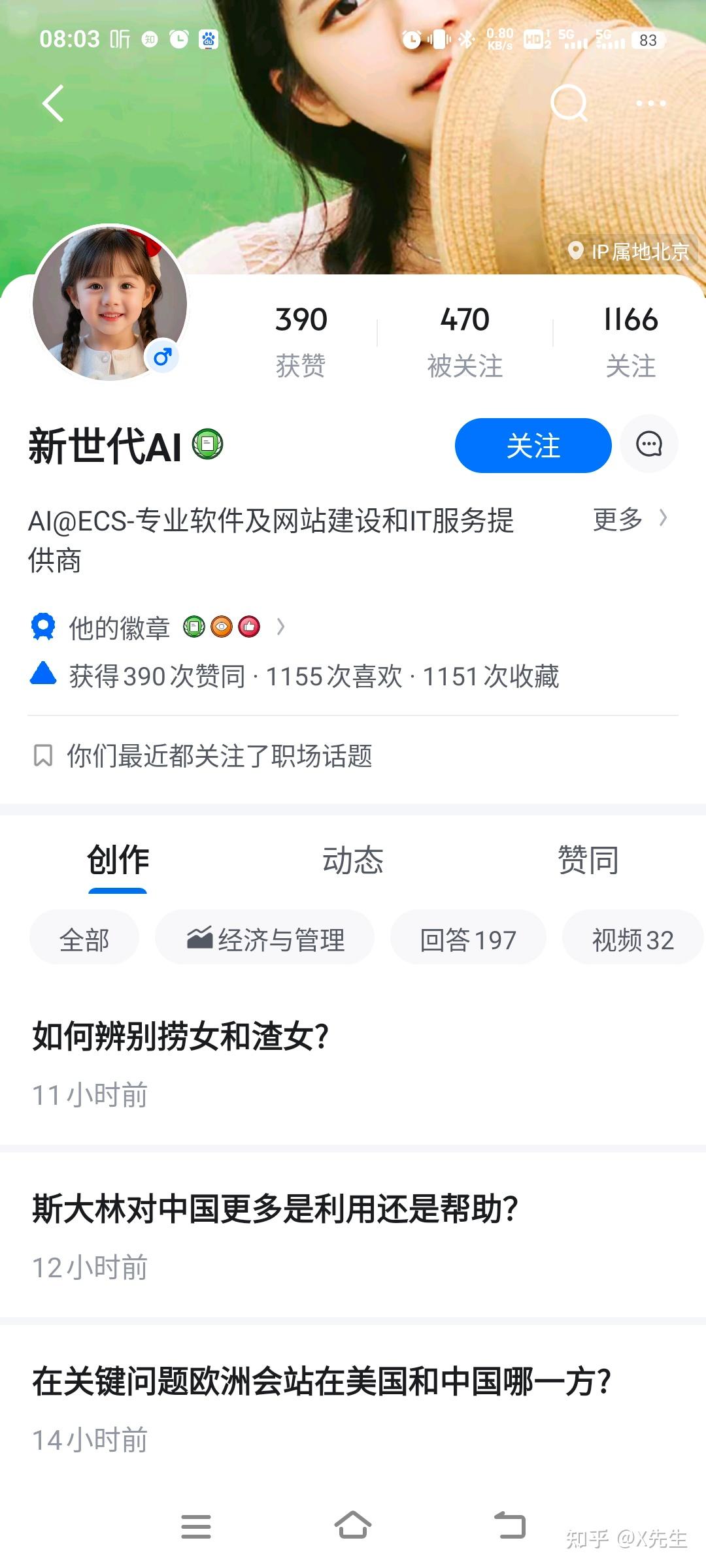Expand profile details with 更多
The width and height of the screenshot is (706, 1568).
(629, 519)
